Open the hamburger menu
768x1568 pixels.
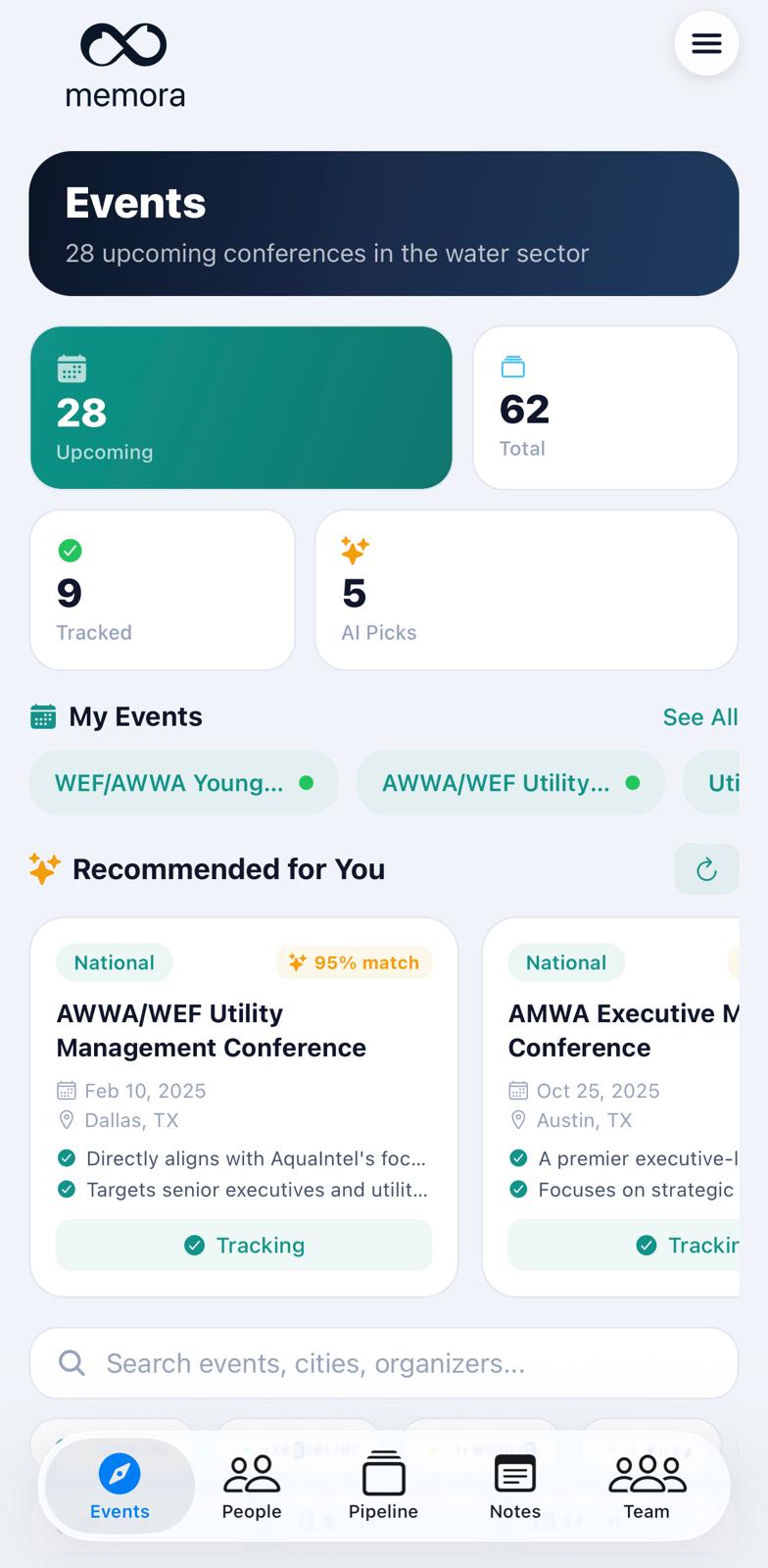706,43
